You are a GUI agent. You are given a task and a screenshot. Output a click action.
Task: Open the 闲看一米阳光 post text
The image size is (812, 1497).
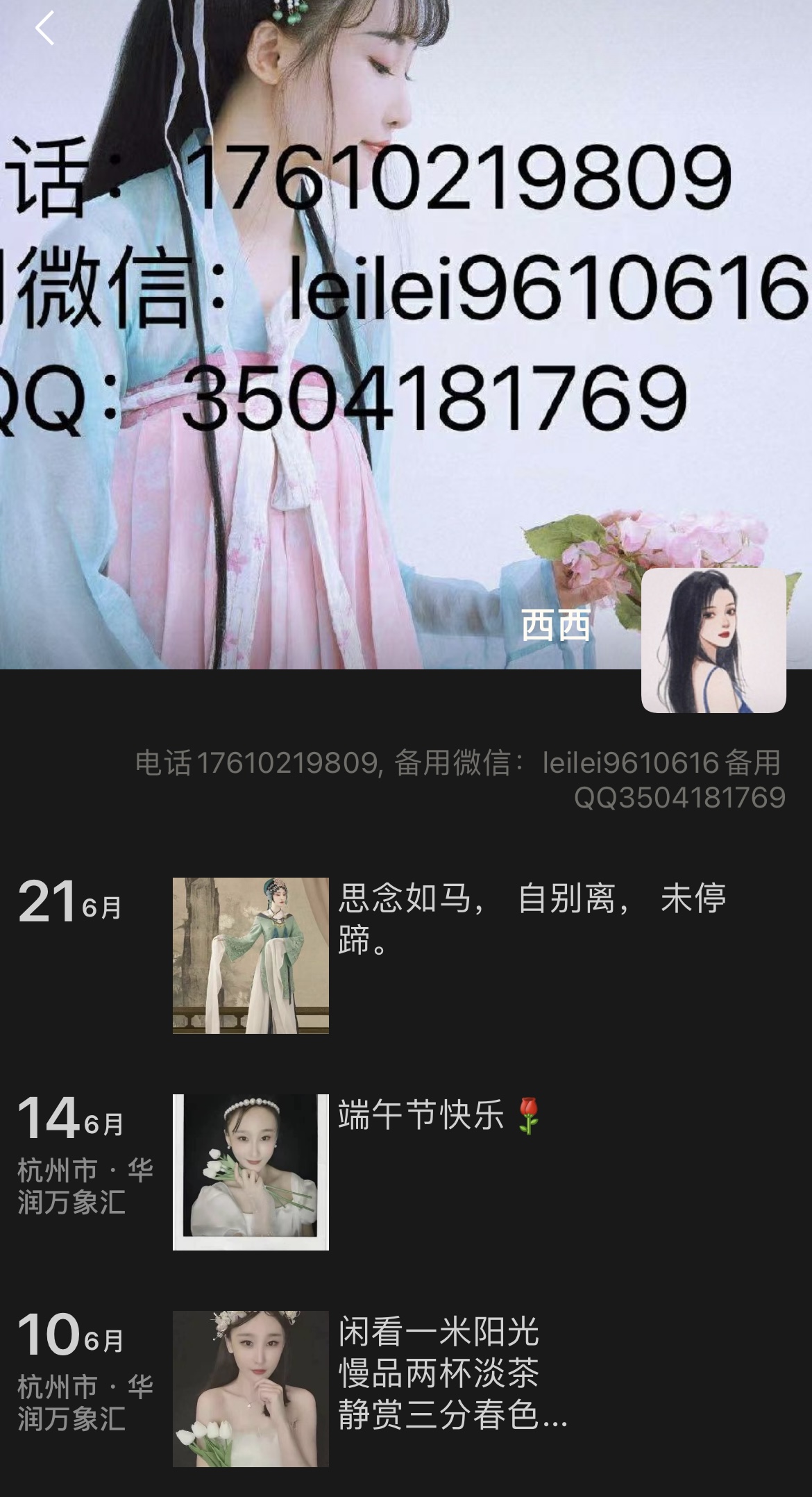[x=452, y=1373]
